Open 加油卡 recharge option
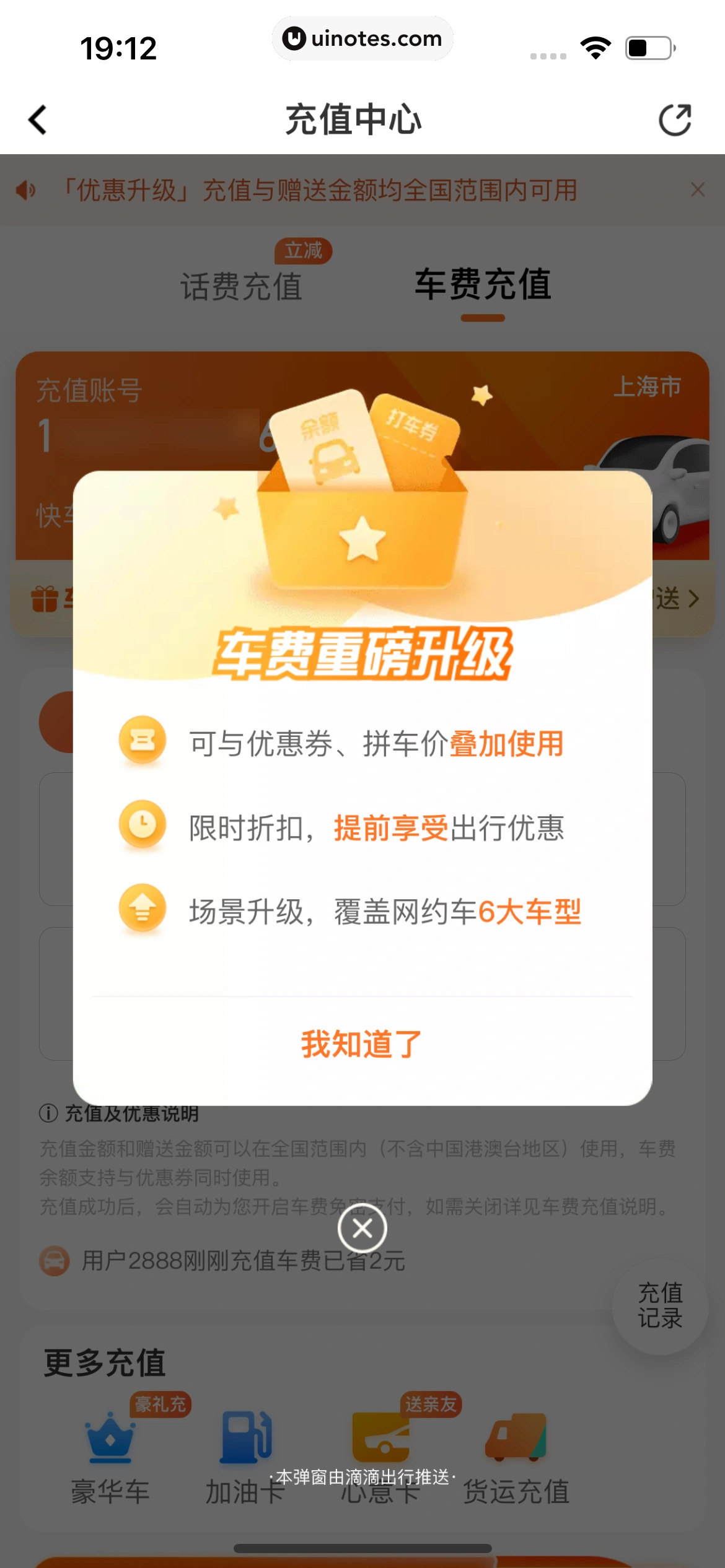 [245, 1455]
